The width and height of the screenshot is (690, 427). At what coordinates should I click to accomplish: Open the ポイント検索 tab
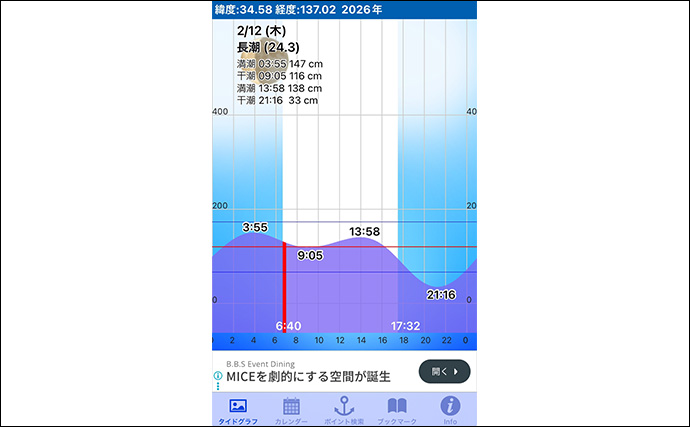click(x=344, y=409)
